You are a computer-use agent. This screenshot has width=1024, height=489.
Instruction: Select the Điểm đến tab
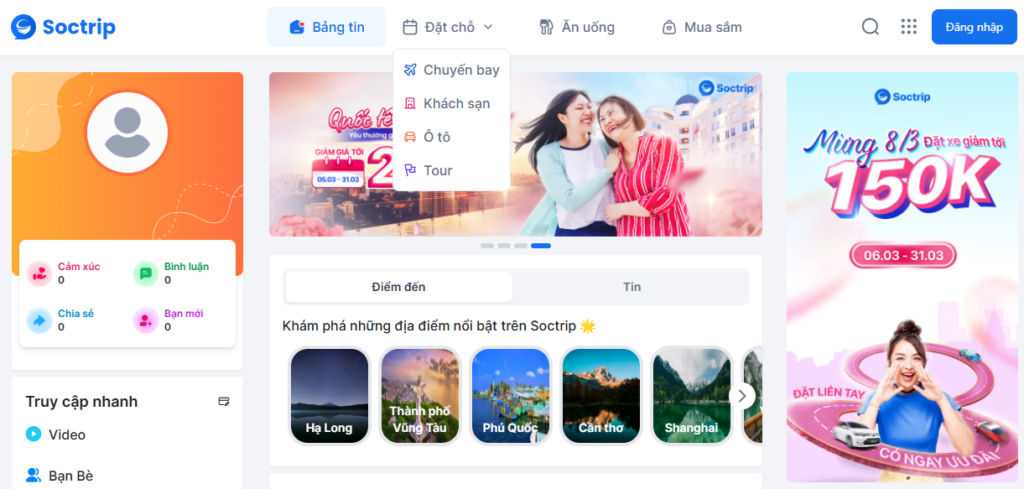(x=398, y=287)
